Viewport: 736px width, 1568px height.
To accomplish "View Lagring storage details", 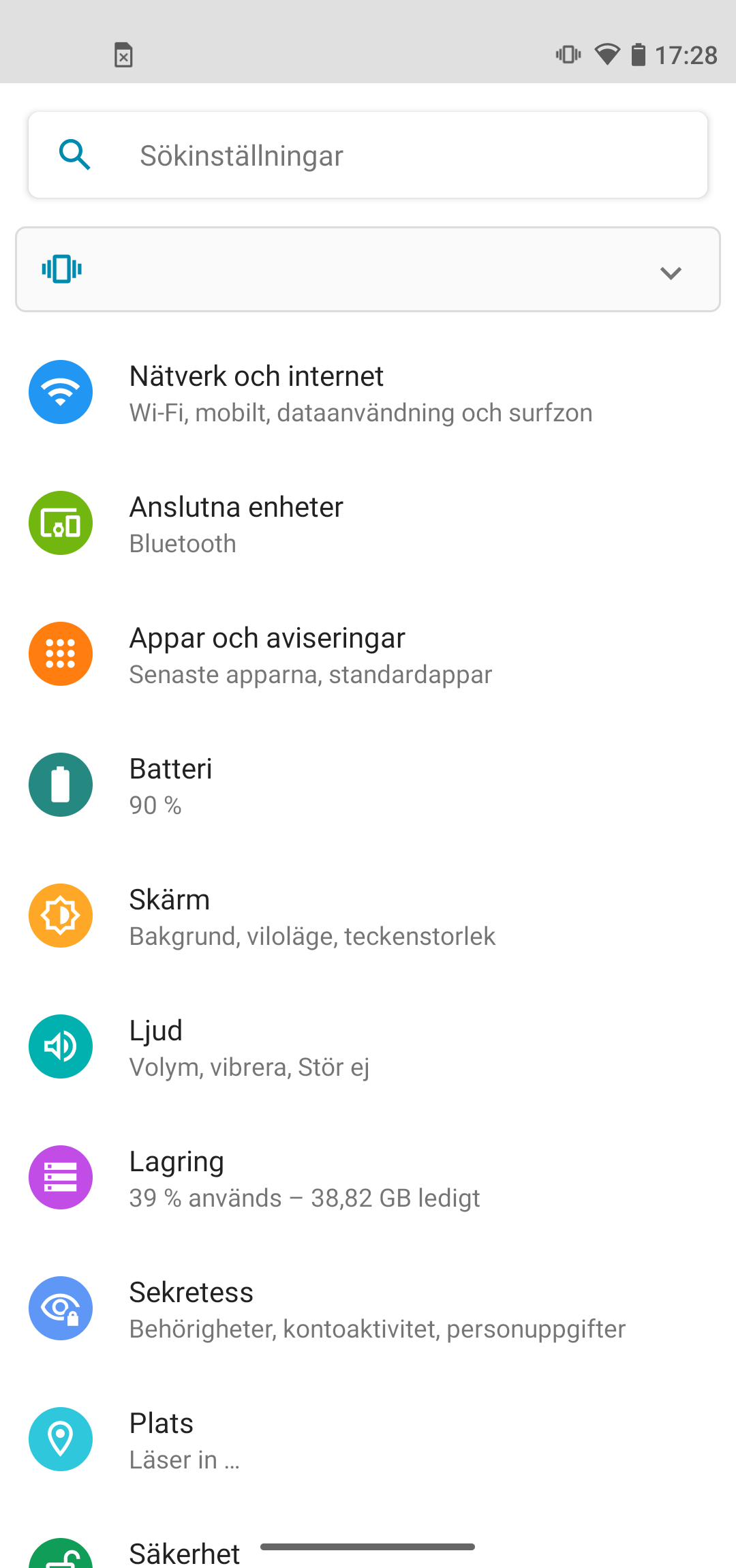I will pyautogui.click(x=304, y=1179).
